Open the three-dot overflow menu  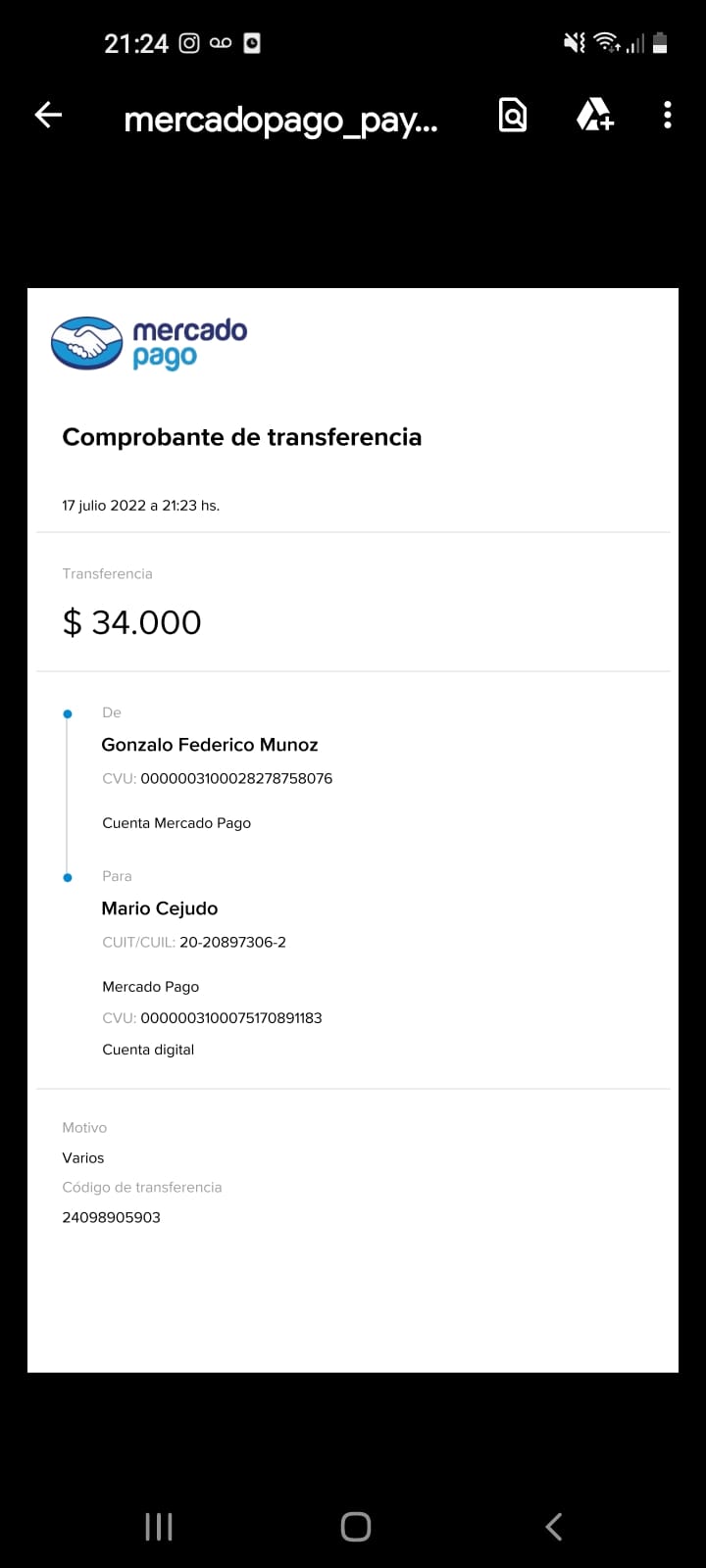click(x=668, y=116)
